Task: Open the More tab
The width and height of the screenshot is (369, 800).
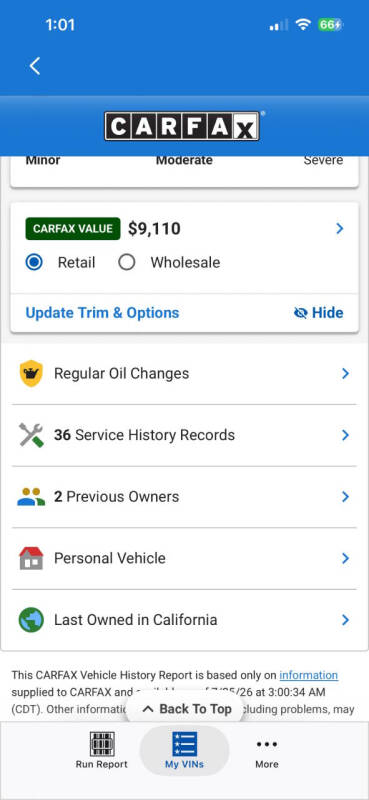Action: (267, 751)
